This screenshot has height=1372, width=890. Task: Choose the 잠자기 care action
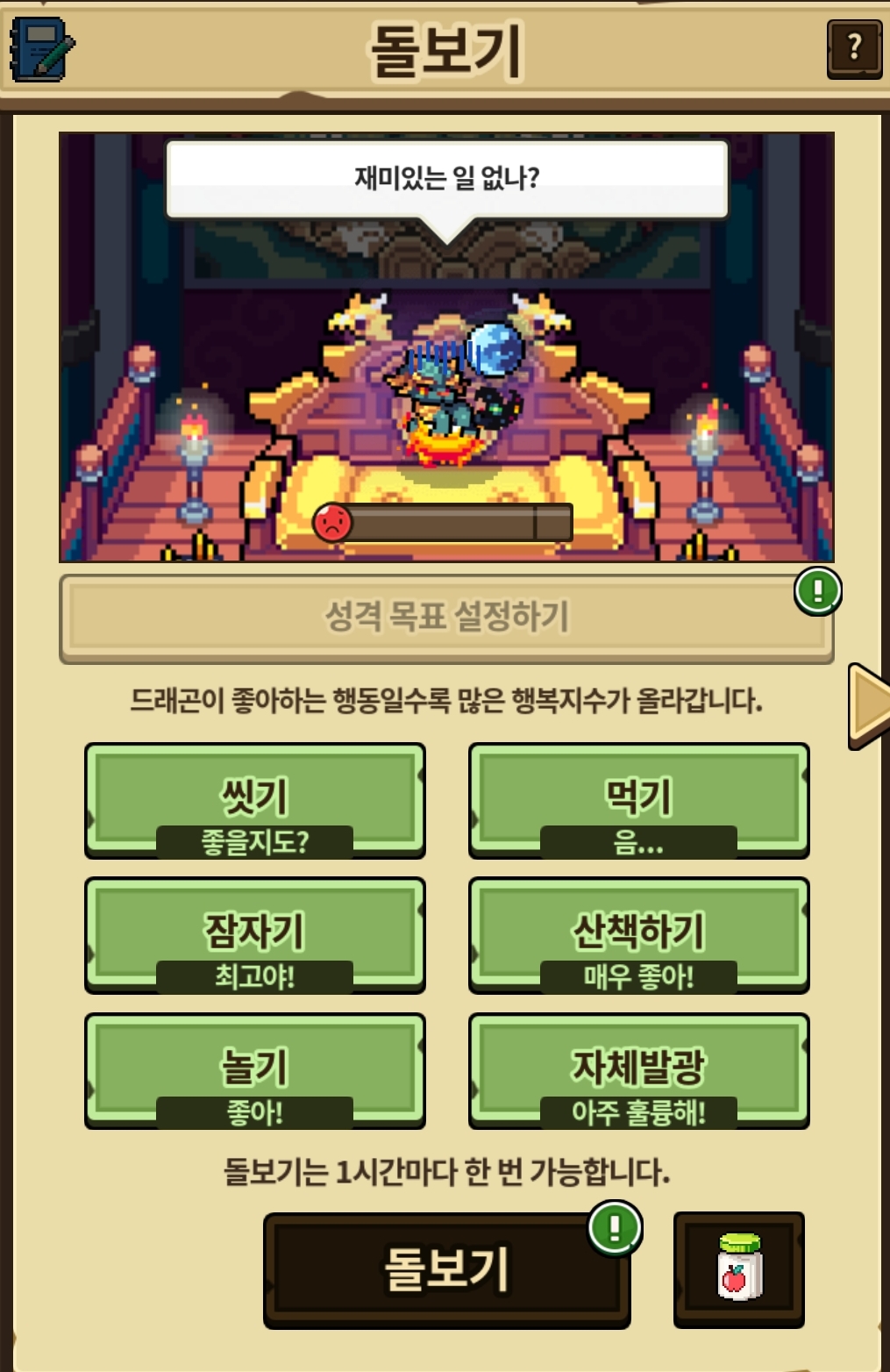255,935
